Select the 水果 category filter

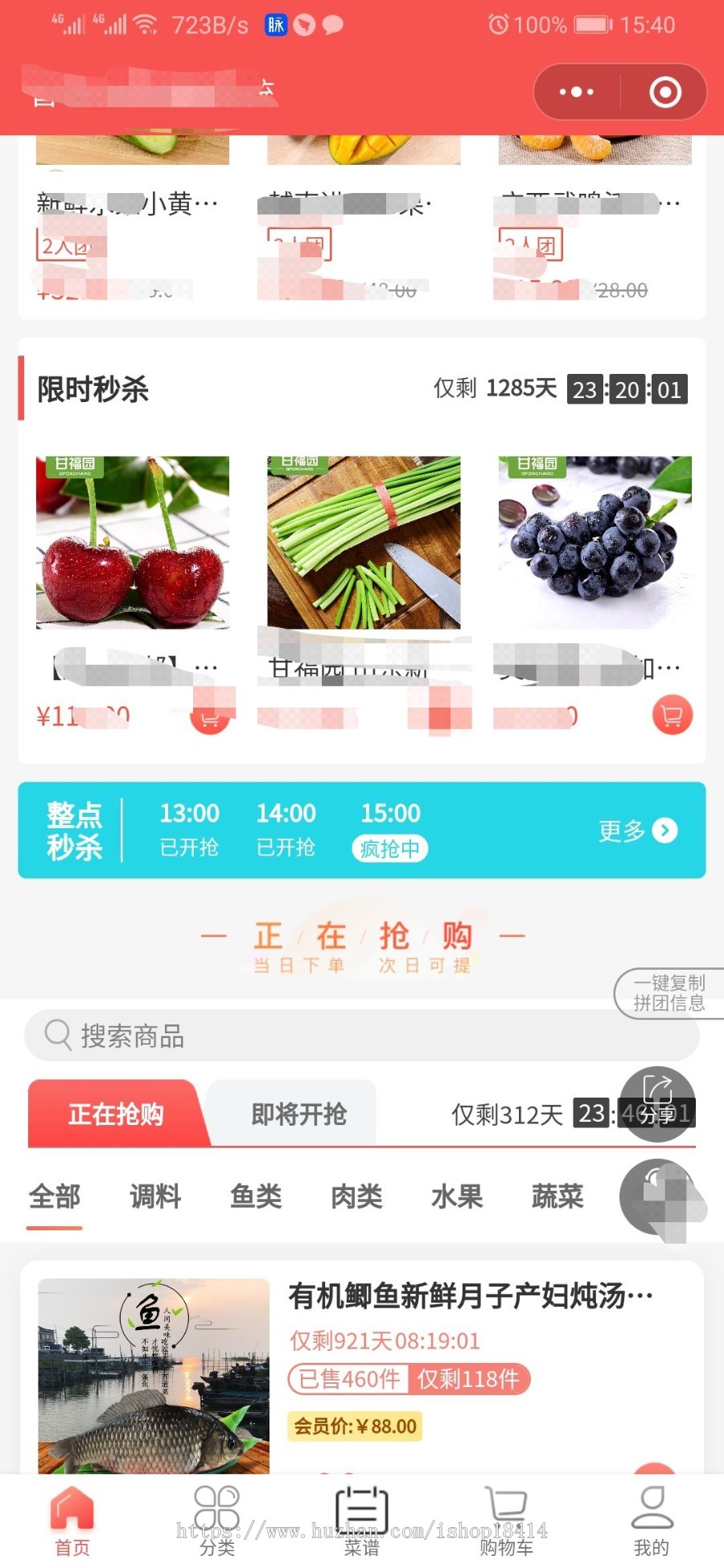[x=456, y=1197]
